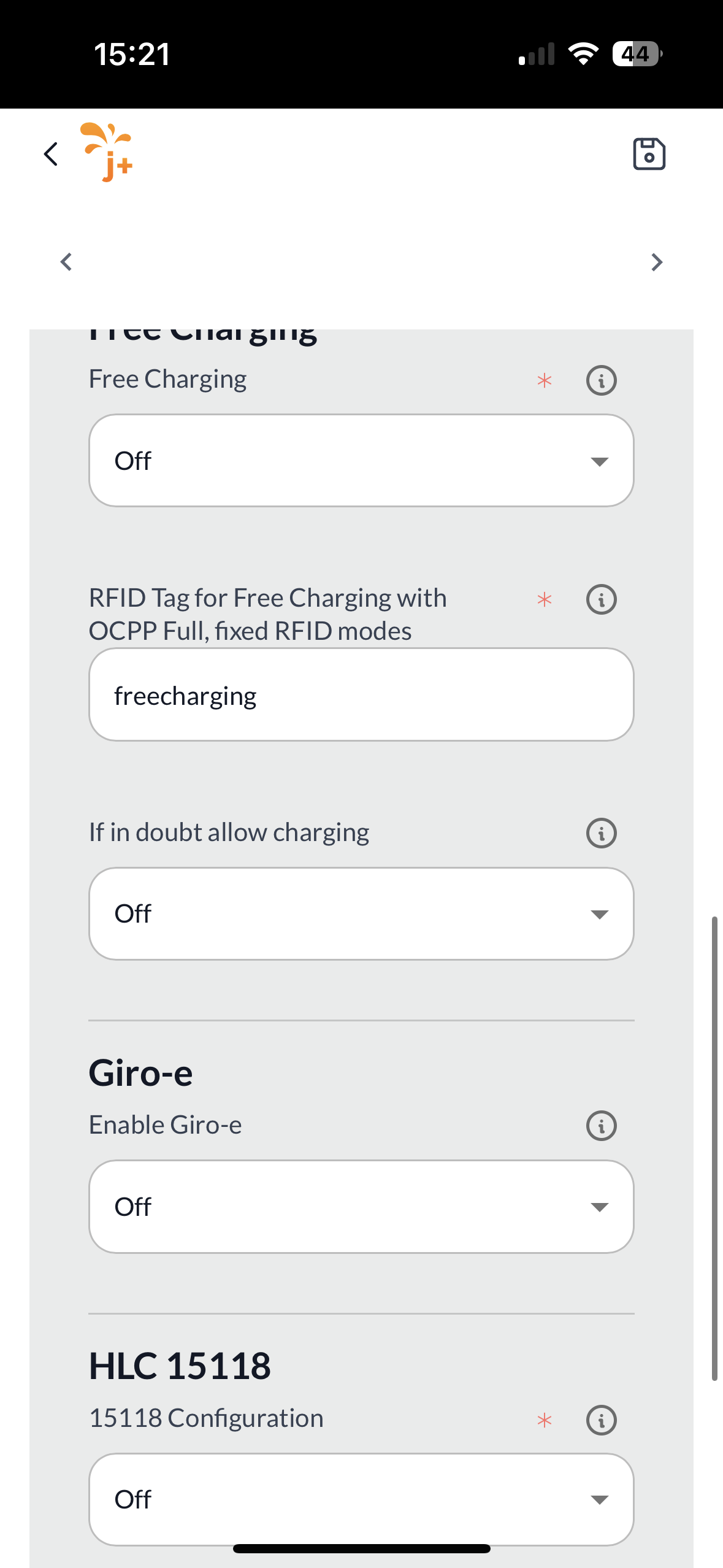
Task: Save settings with the floppy disk icon
Action: (x=649, y=154)
